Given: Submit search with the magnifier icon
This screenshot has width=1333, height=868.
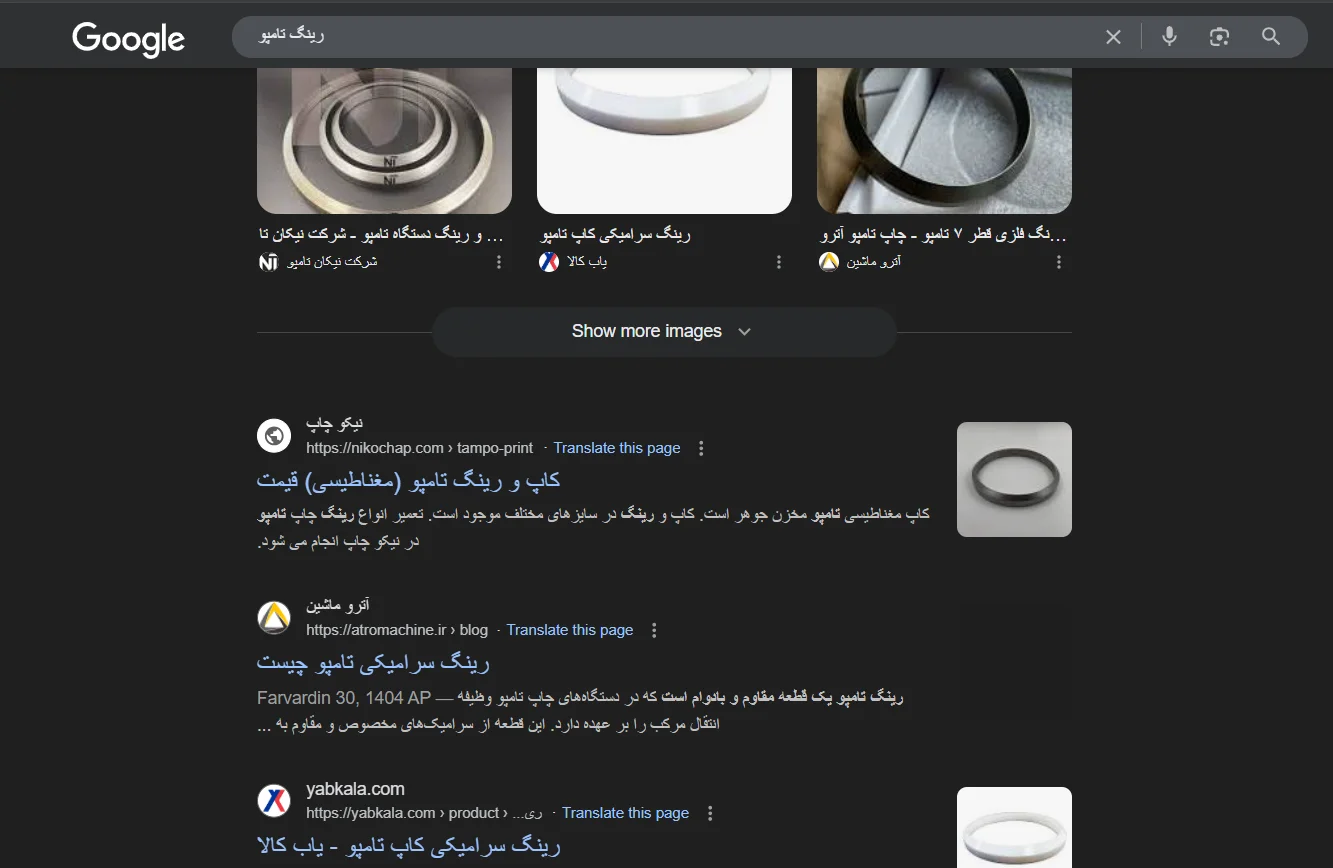Looking at the screenshot, I should [1271, 37].
